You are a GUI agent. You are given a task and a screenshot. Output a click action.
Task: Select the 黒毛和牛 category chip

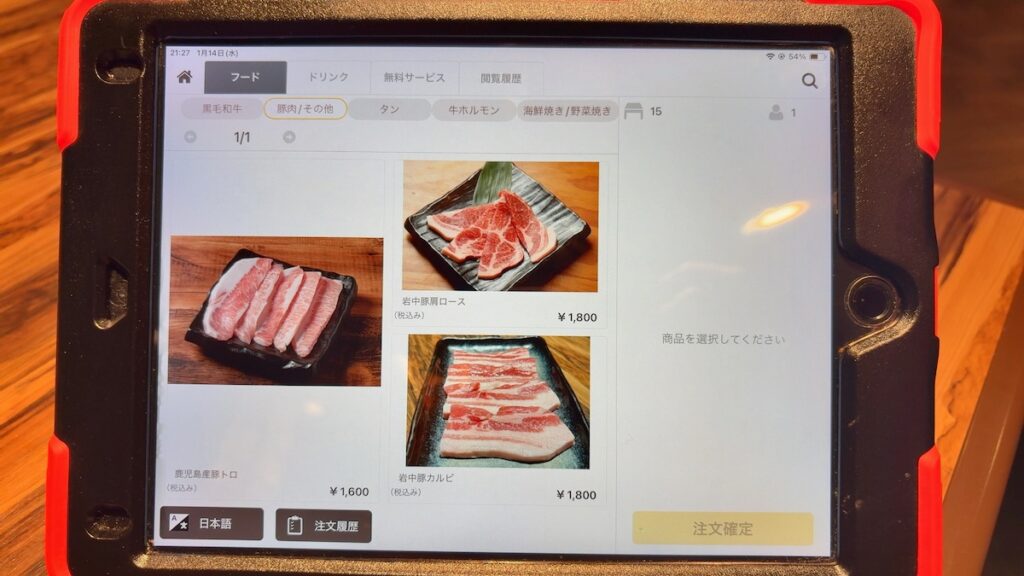pos(221,109)
